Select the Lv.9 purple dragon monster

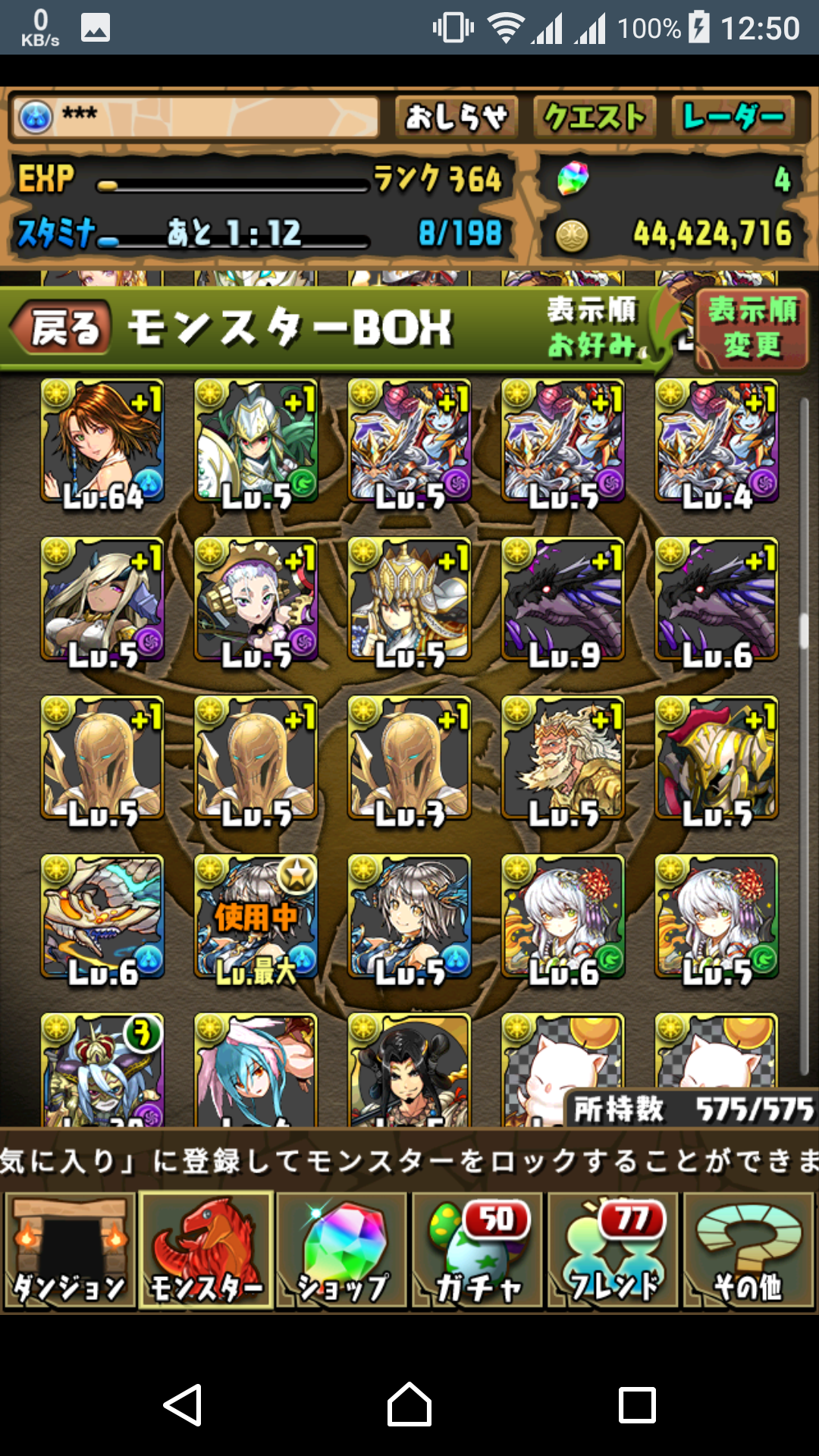563,600
